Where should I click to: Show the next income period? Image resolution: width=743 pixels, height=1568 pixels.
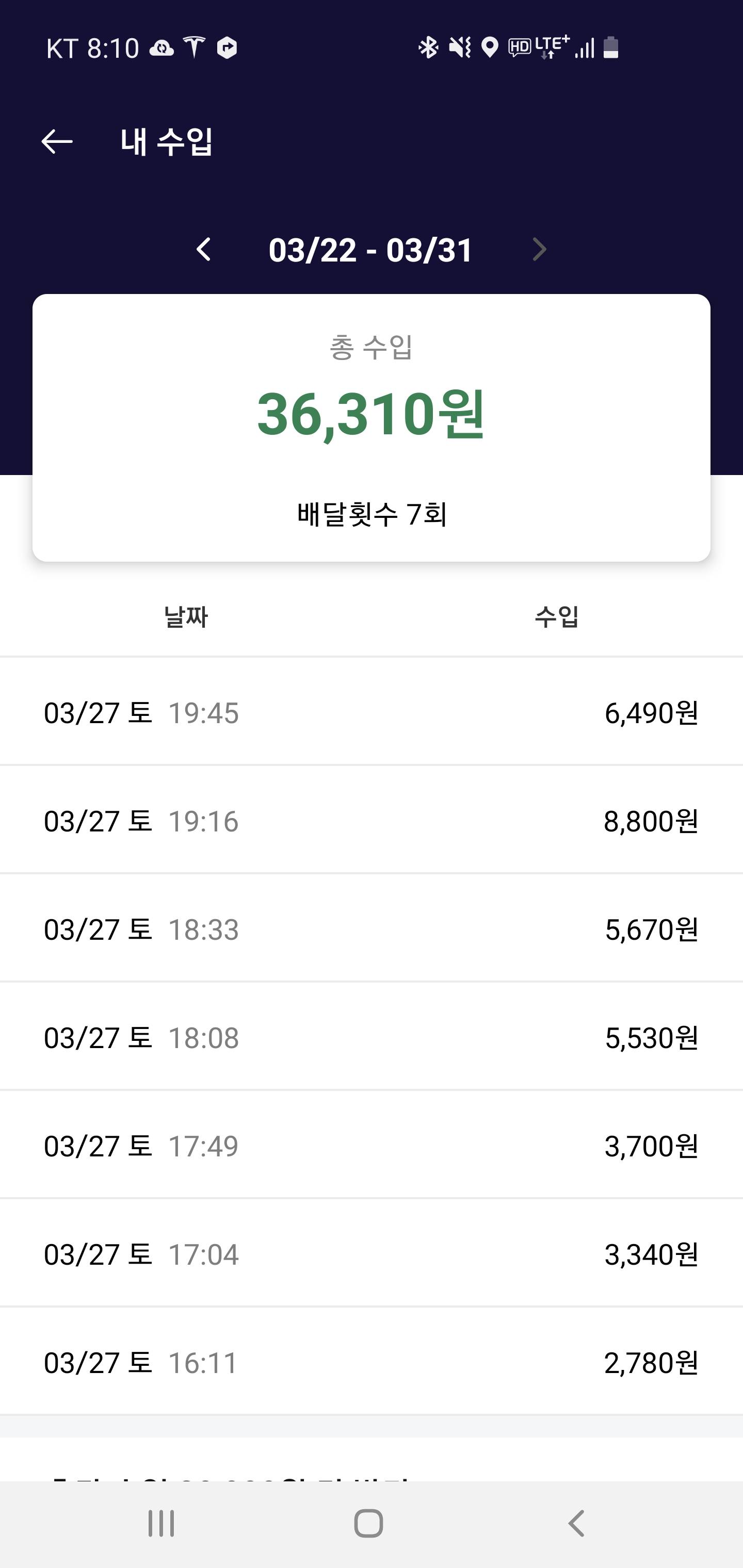tap(539, 250)
